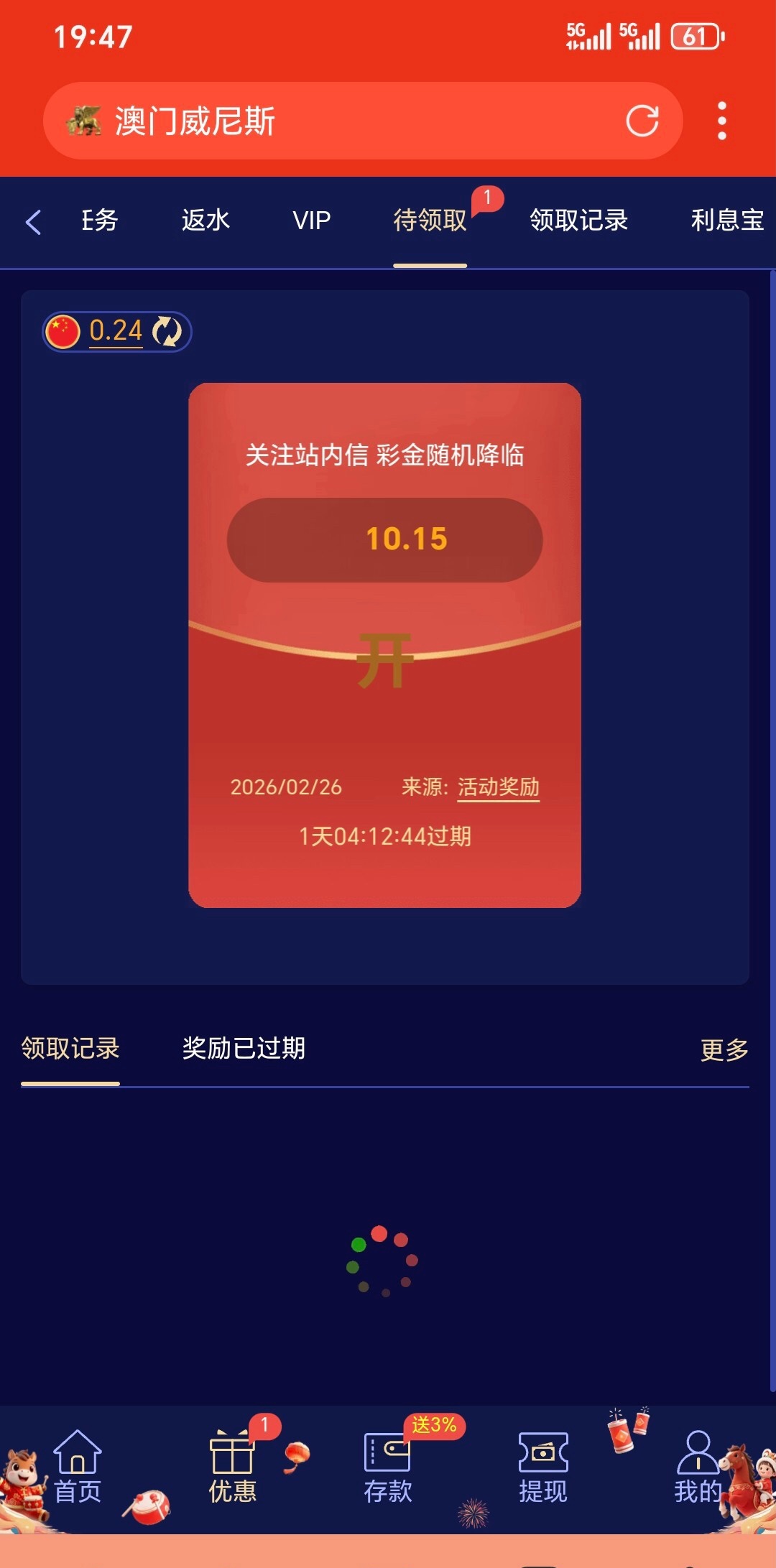The image size is (776, 1568).
Task: Select the lower 领取记录 section tab
Action: click(x=70, y=1048)
